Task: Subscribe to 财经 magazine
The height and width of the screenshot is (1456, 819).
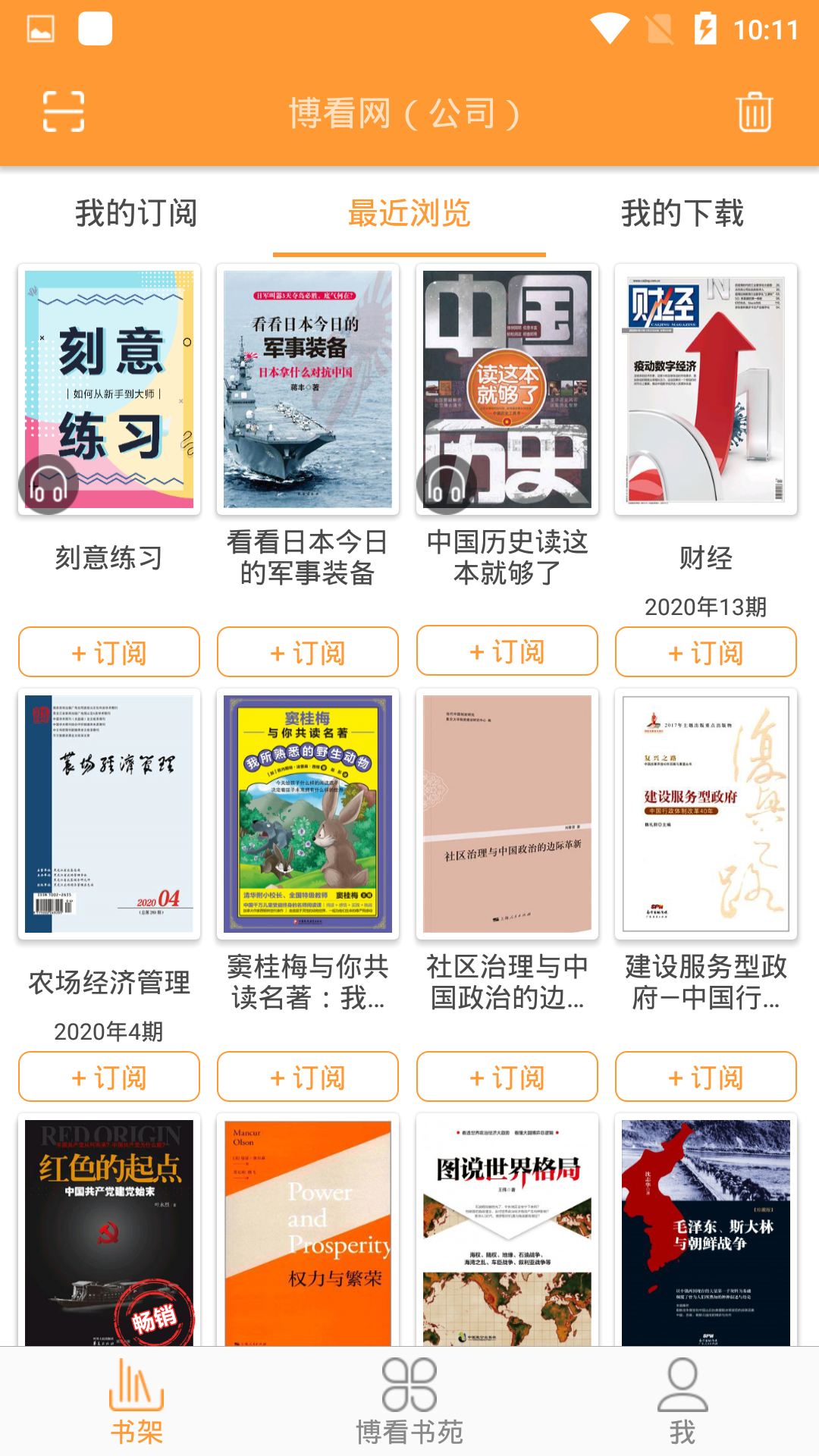Action: tap(704, 651)
